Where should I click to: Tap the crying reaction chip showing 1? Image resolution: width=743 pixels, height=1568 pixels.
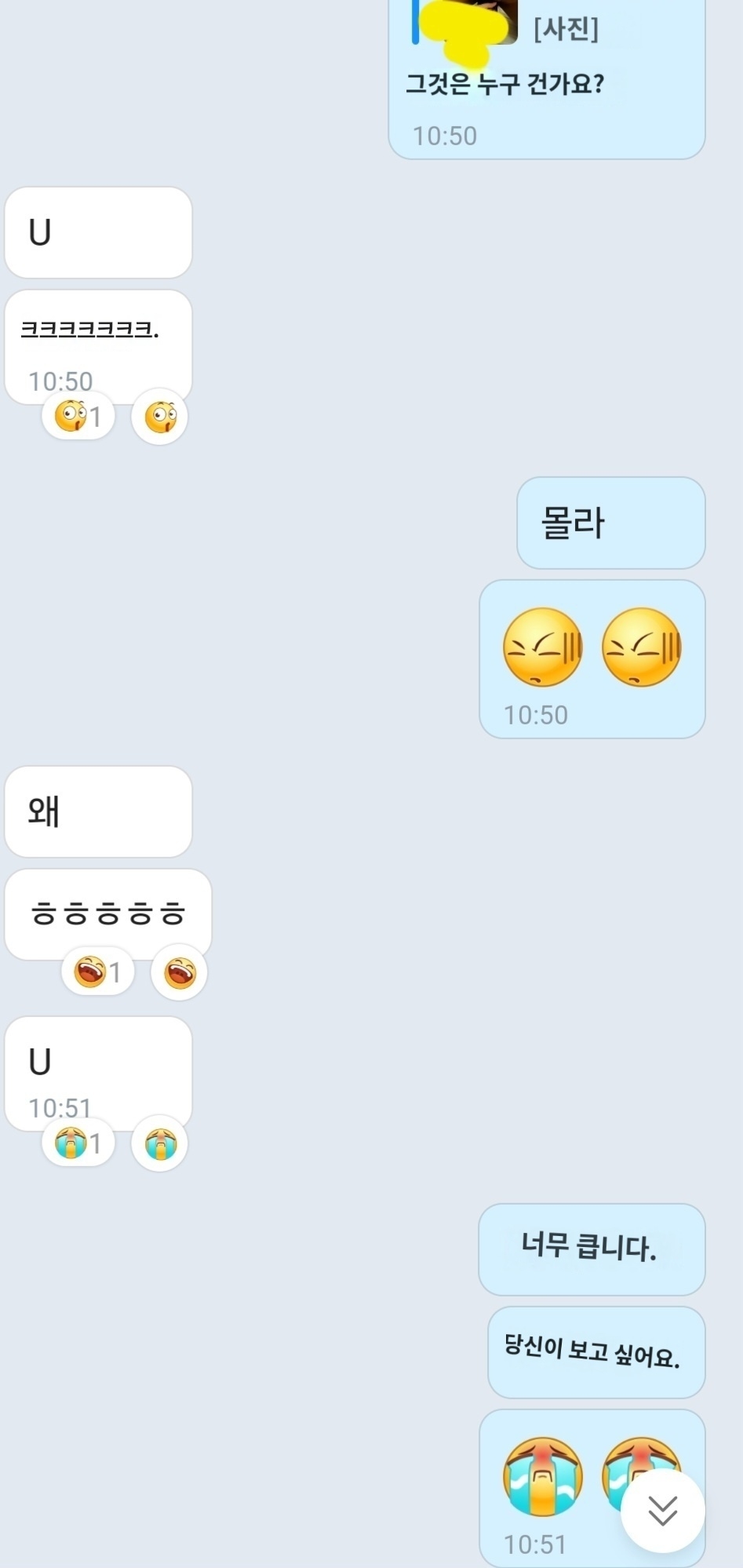[78, 1143]
